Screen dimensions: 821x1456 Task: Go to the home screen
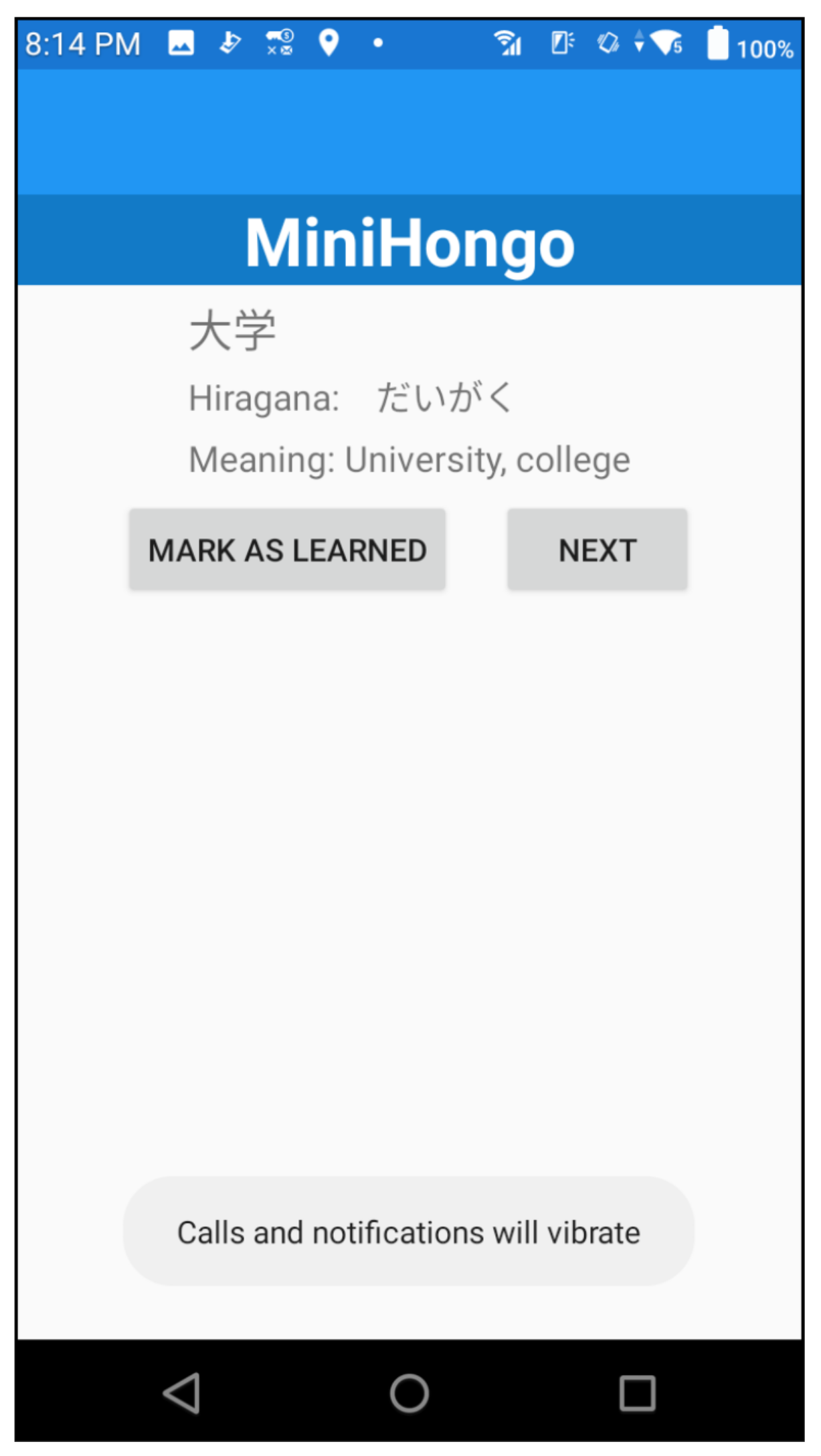(409, 1393)
